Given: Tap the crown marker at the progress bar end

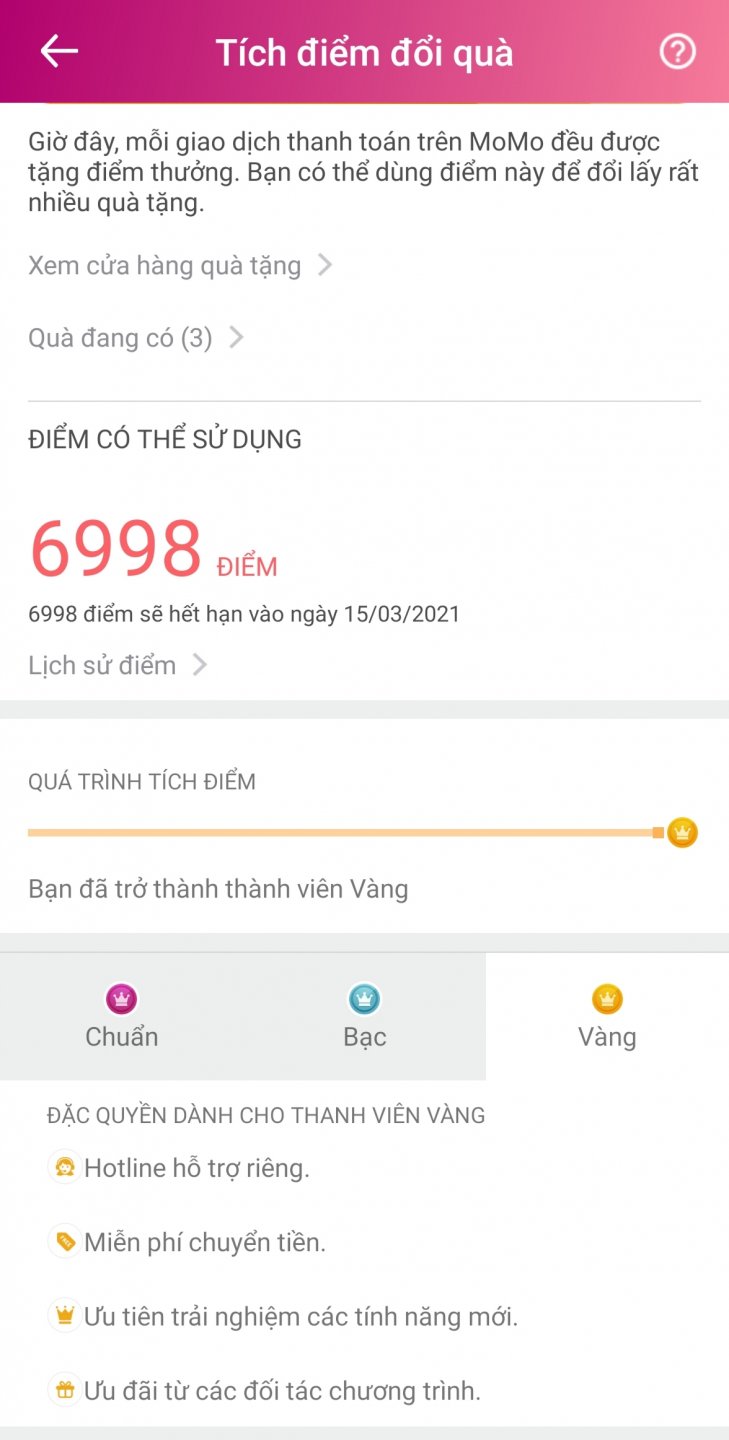Looking at the screenshot, I should pos(684,831).
